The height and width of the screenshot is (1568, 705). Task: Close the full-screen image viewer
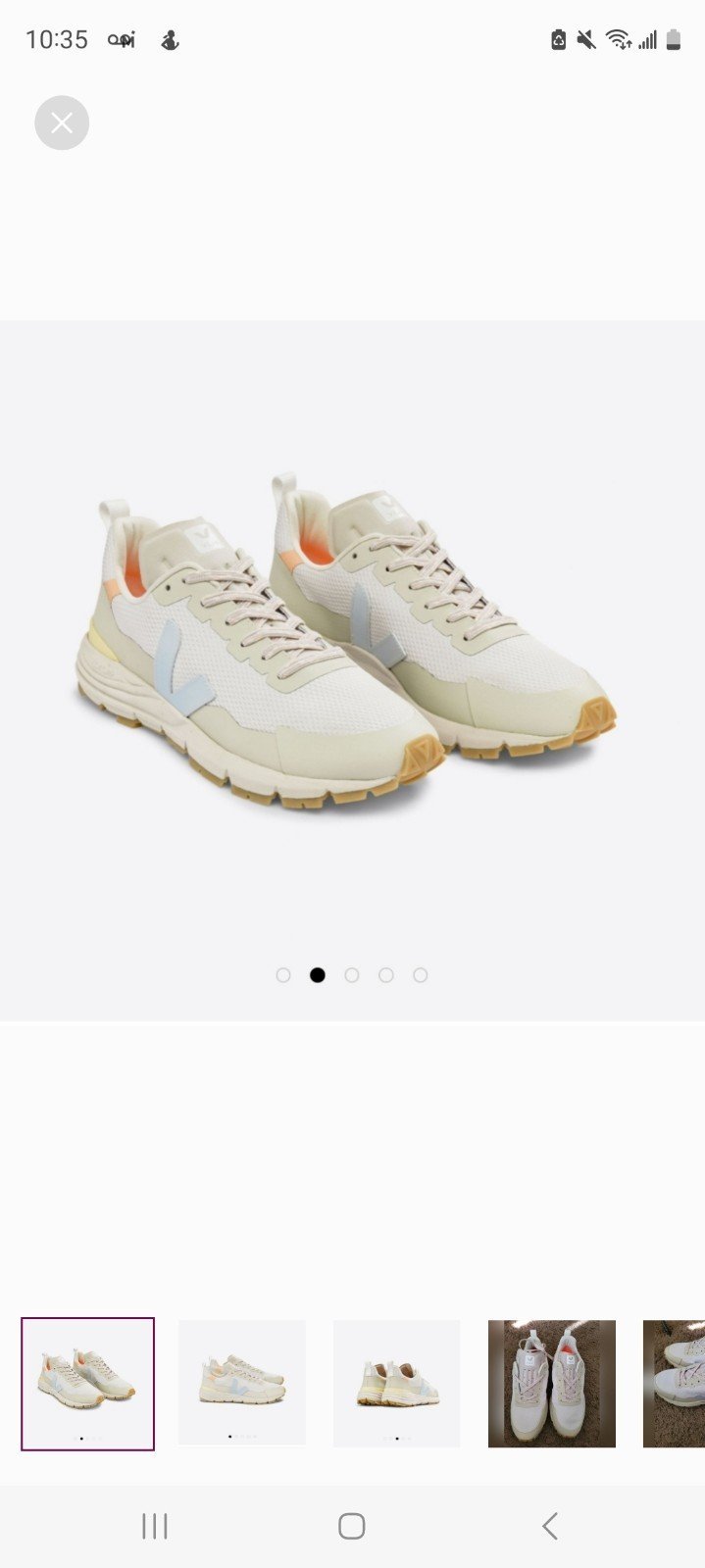click(62, 122)
